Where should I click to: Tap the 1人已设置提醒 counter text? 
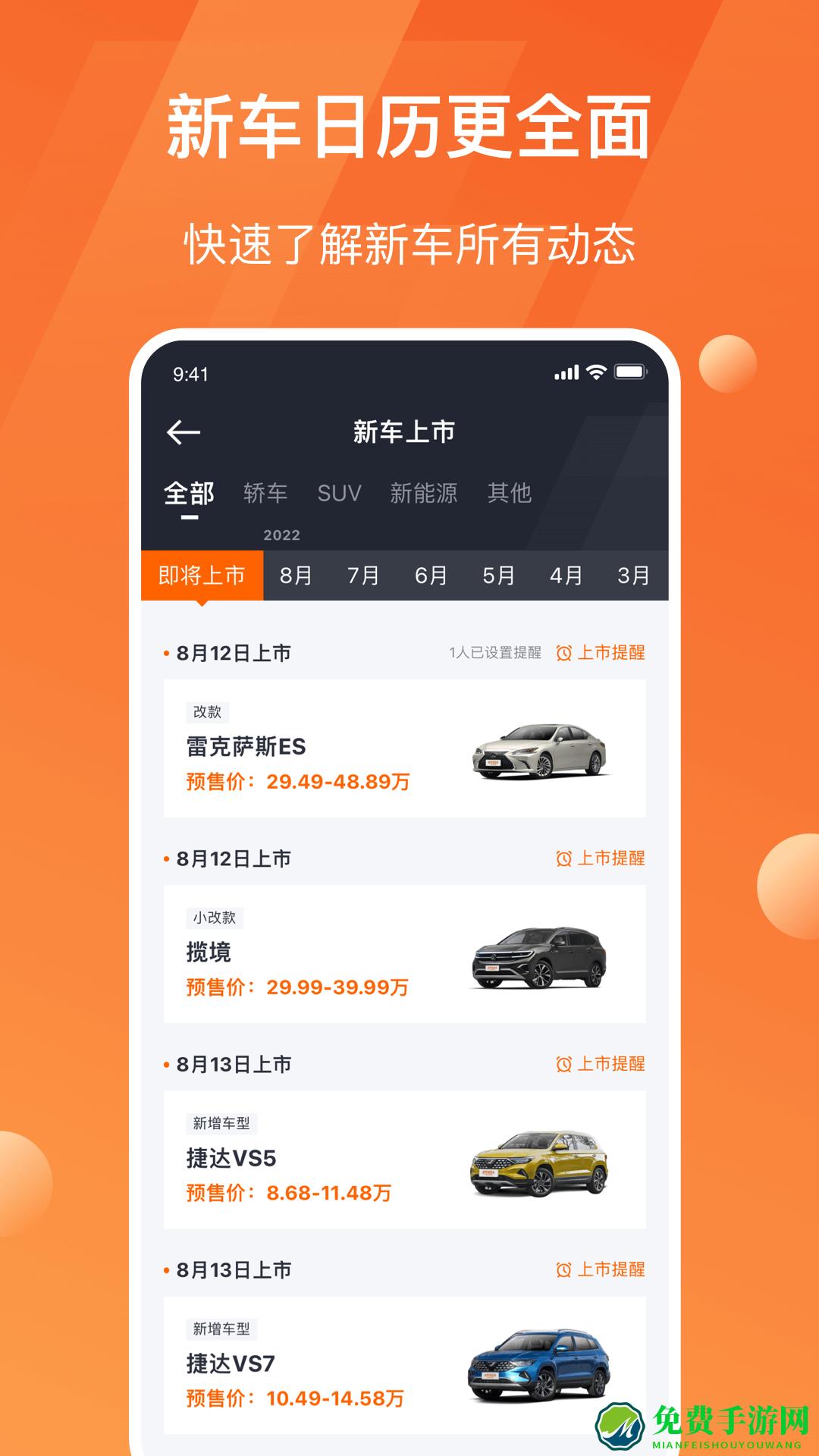coord(495,651)
